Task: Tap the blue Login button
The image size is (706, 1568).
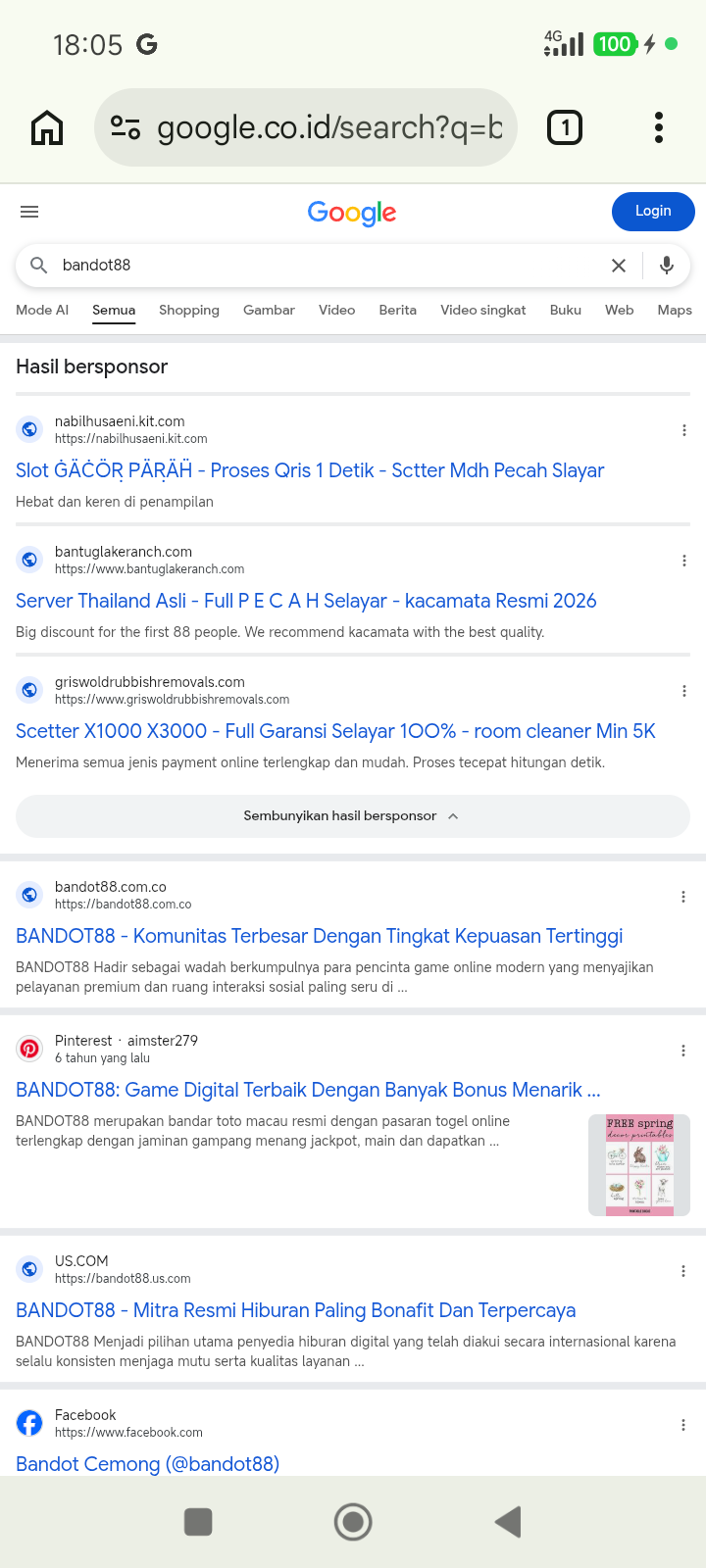Action: 653,212
